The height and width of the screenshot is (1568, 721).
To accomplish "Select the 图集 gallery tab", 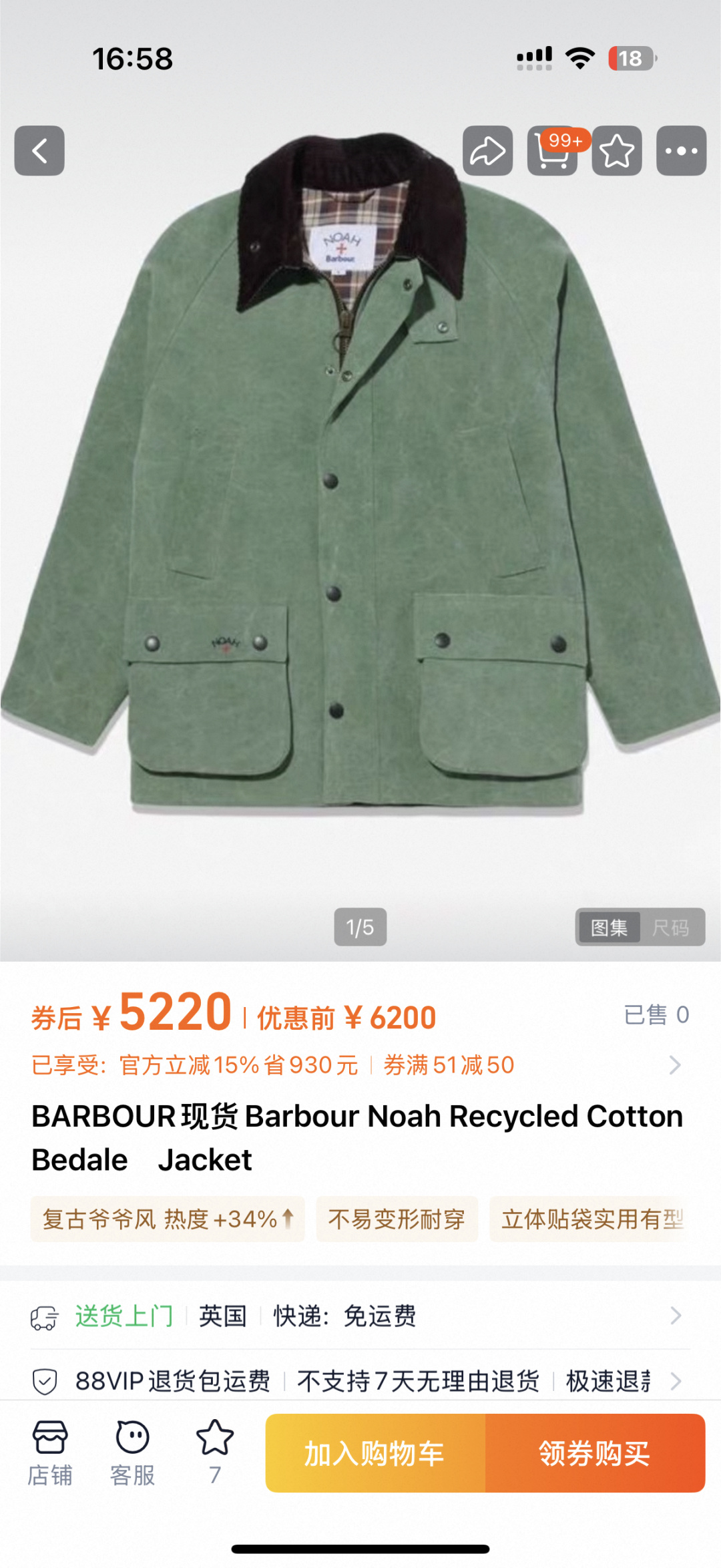I will click(x=609, y=927).
